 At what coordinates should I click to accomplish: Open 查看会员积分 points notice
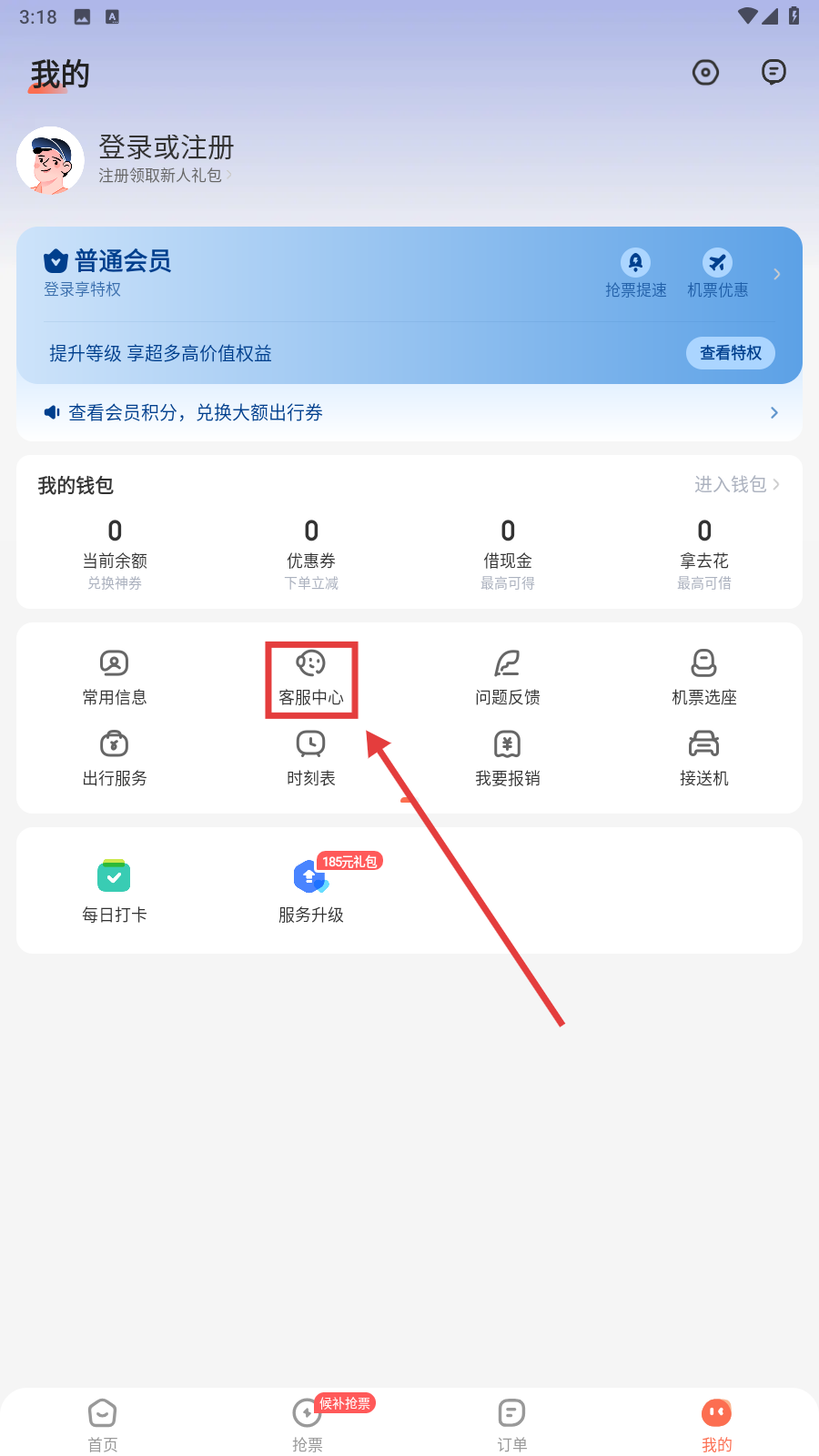pos(409,412)
